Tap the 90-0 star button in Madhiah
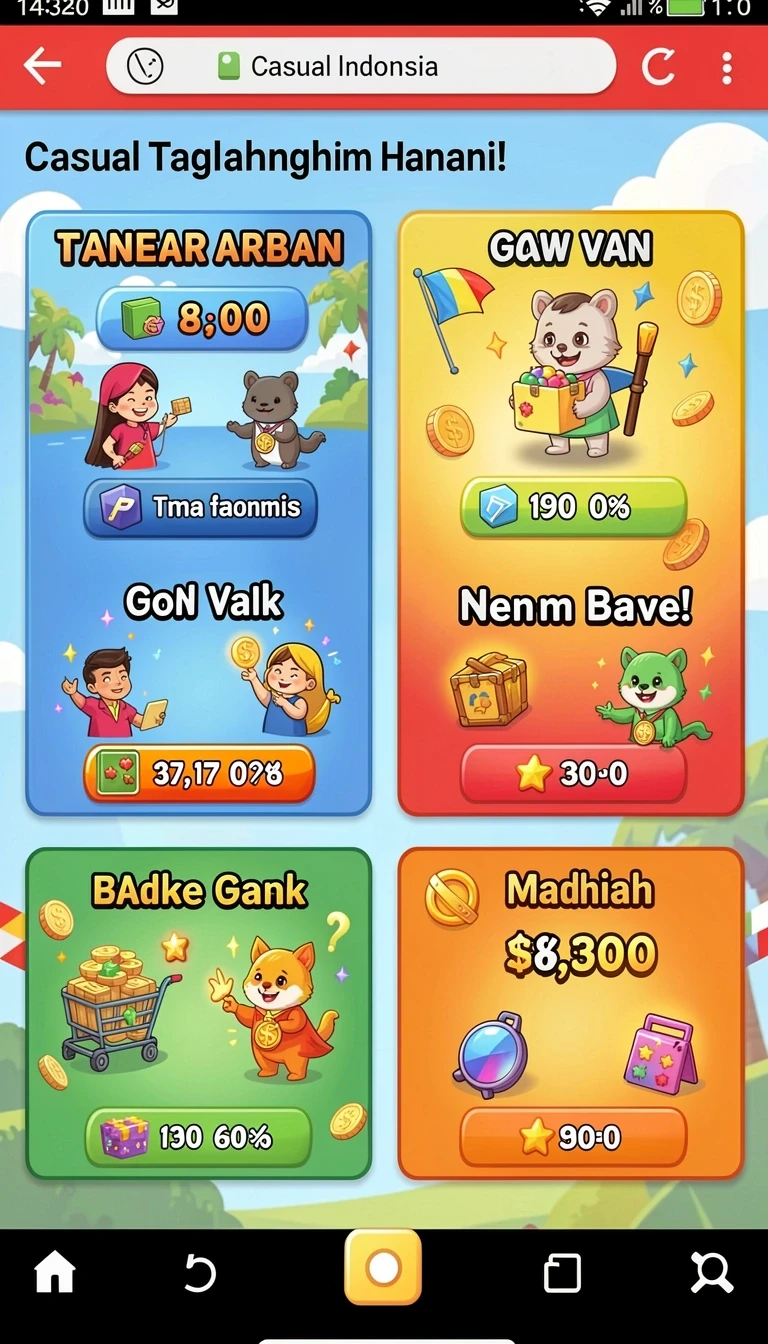 pyautogui.click(x=573, y=1137)
